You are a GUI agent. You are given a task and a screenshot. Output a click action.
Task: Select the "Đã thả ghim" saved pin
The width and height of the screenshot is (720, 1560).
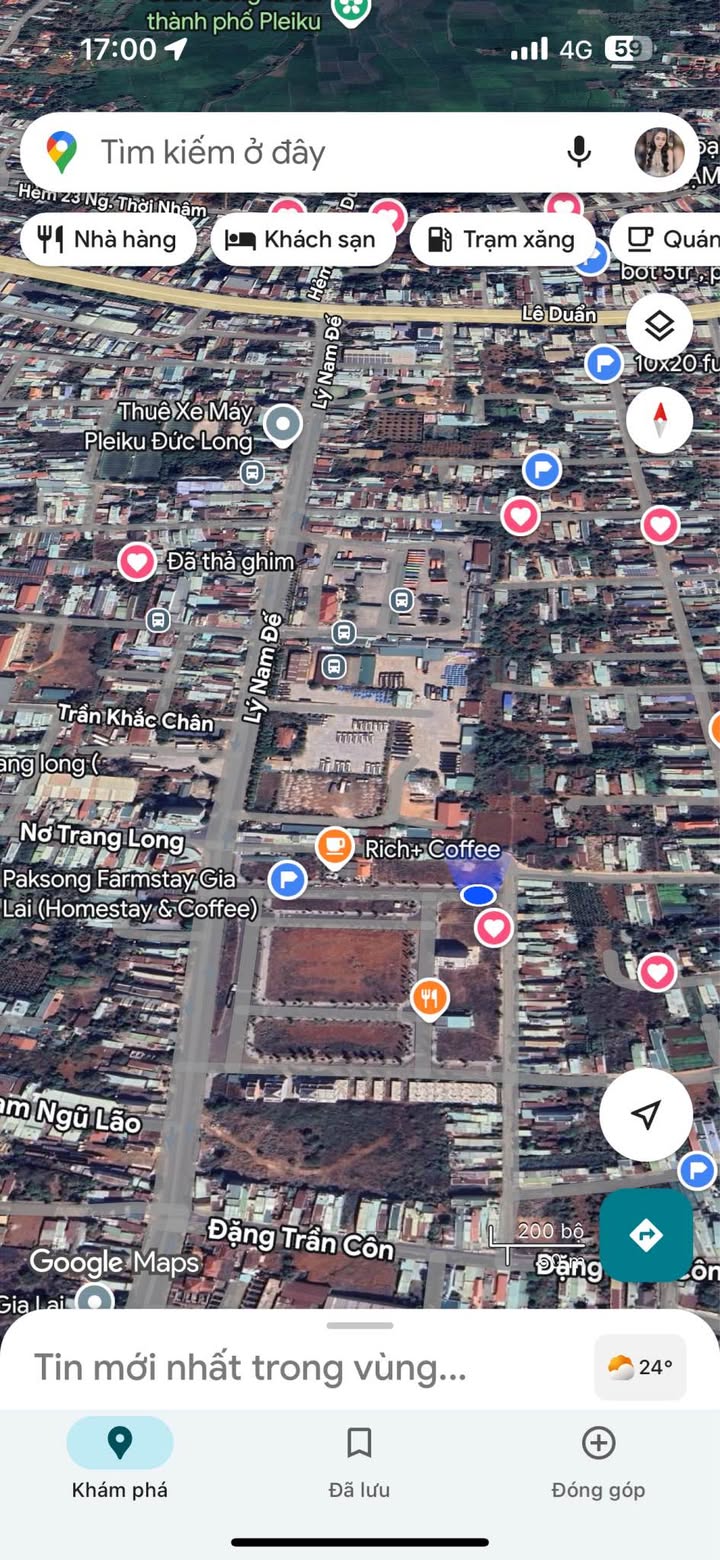pos(137,562)
